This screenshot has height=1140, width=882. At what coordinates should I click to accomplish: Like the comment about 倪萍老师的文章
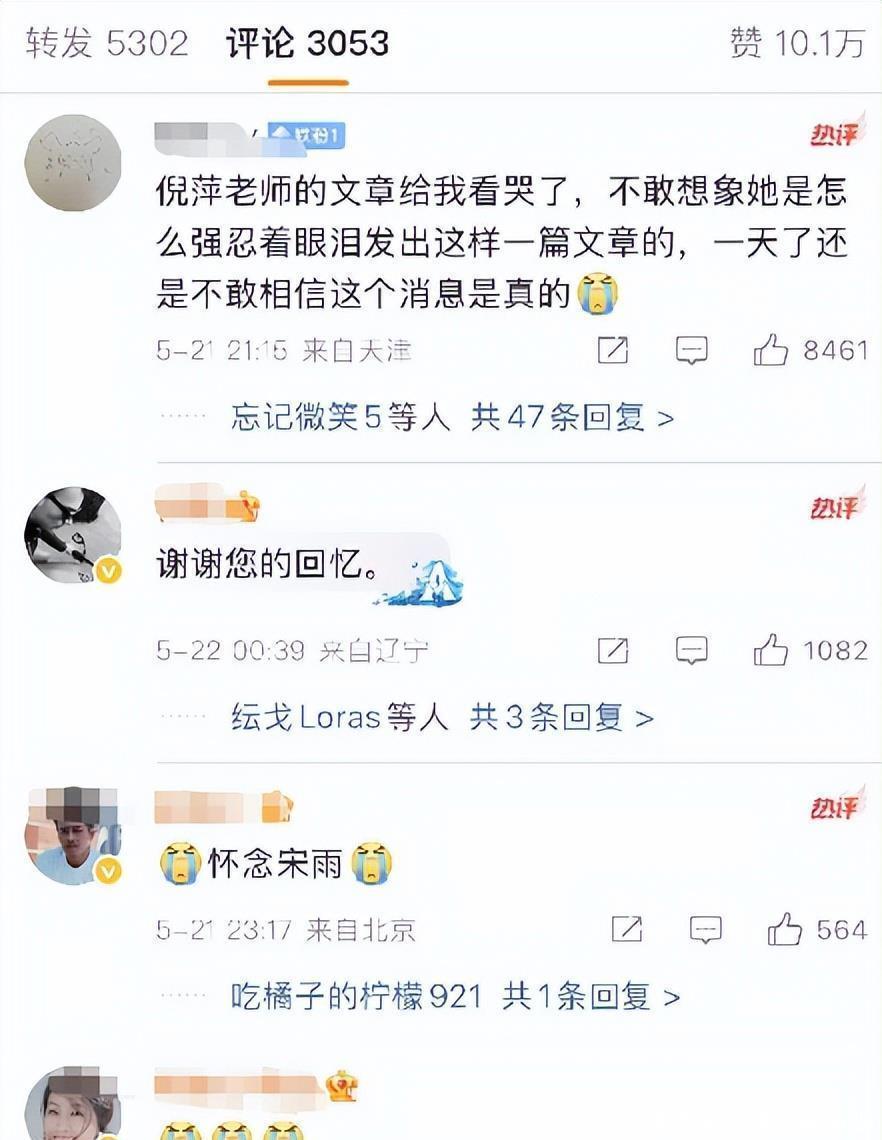(x=810, y=350)
